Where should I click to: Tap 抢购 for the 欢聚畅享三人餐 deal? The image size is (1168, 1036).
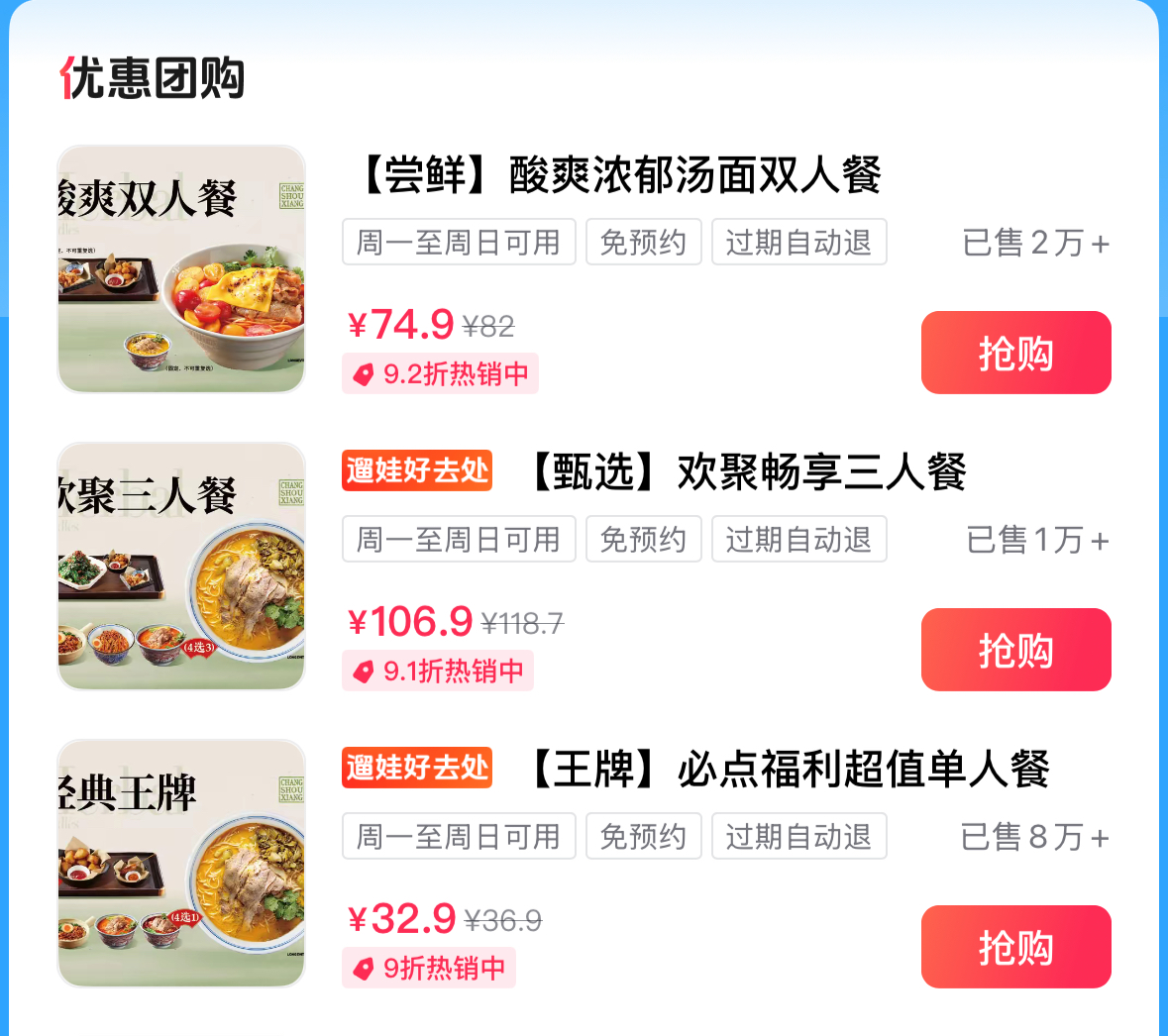pos(1015,650)
